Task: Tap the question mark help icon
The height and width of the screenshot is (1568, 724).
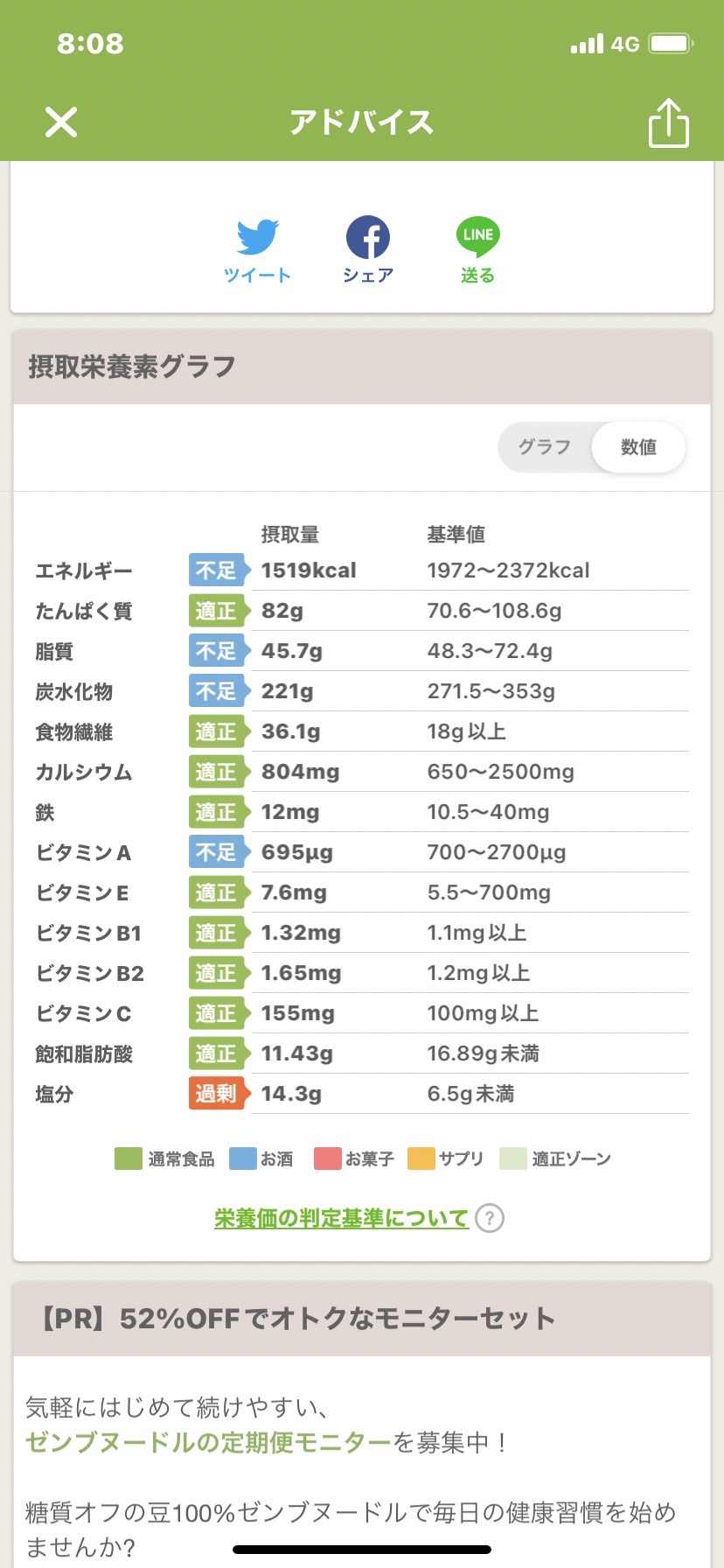Action: pos(490,1218)
